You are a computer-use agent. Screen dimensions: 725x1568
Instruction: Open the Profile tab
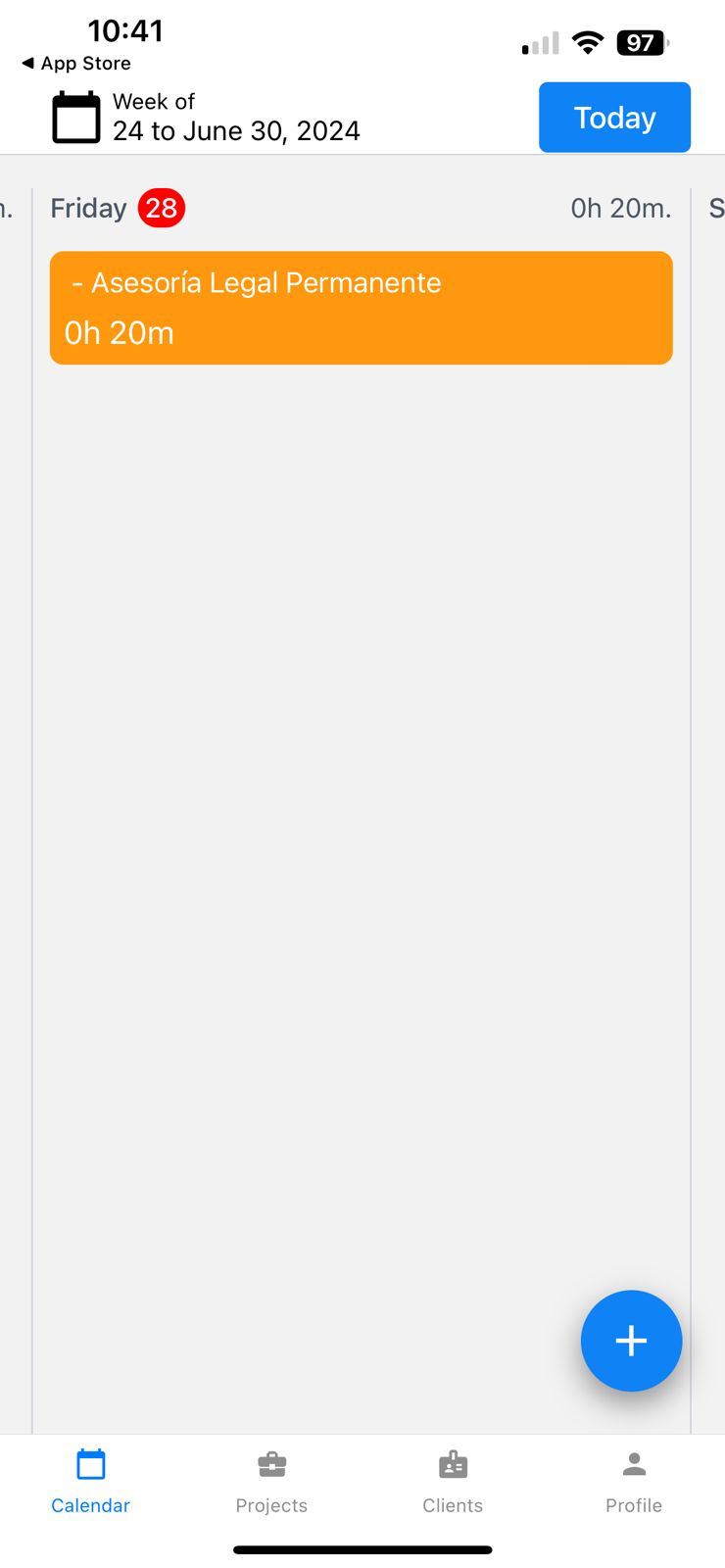coord(634,1482)
